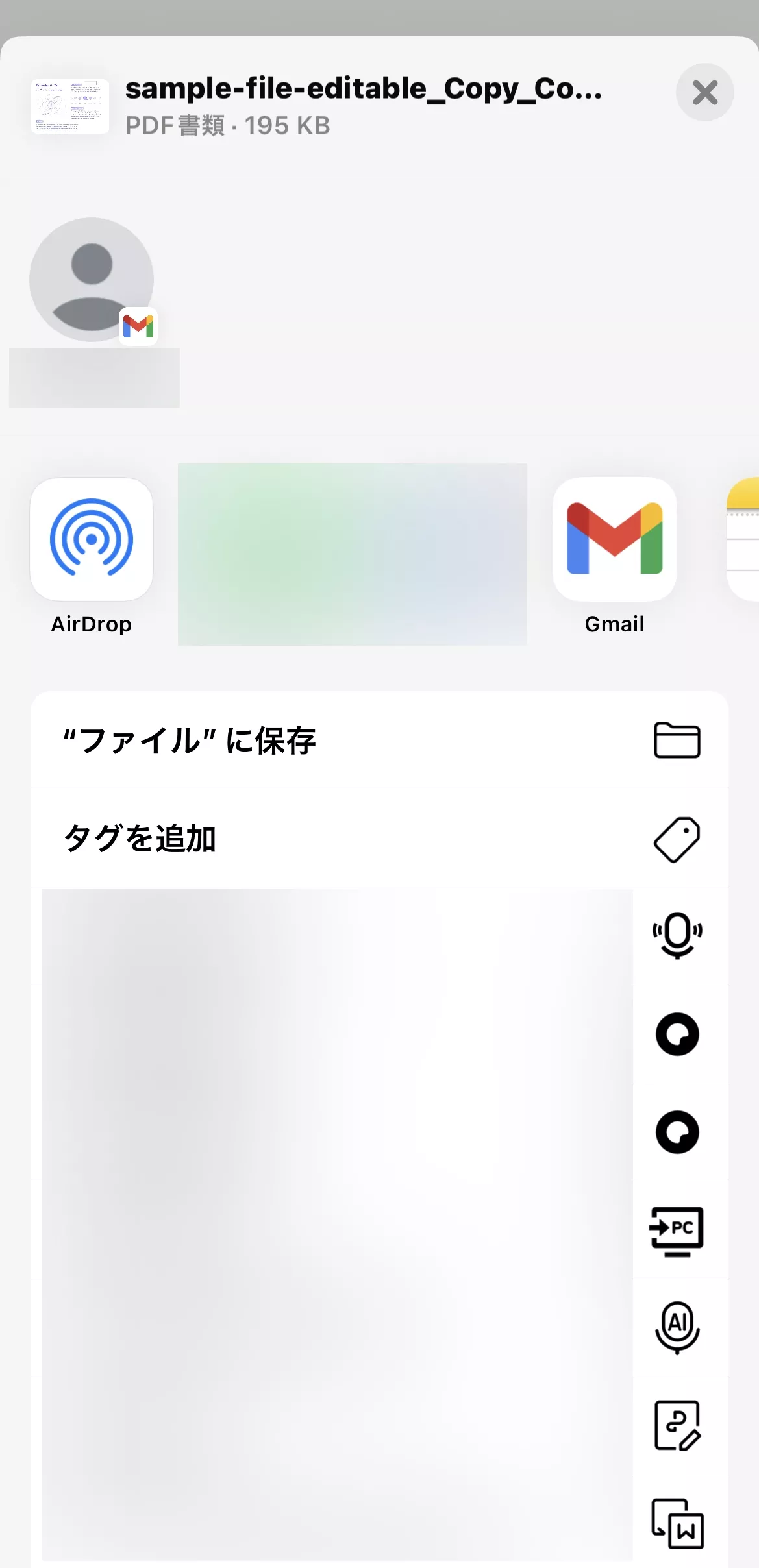This screenshot has height=1568, width=759.
Task: Select the microphone share action
Action: click(677, 937)
